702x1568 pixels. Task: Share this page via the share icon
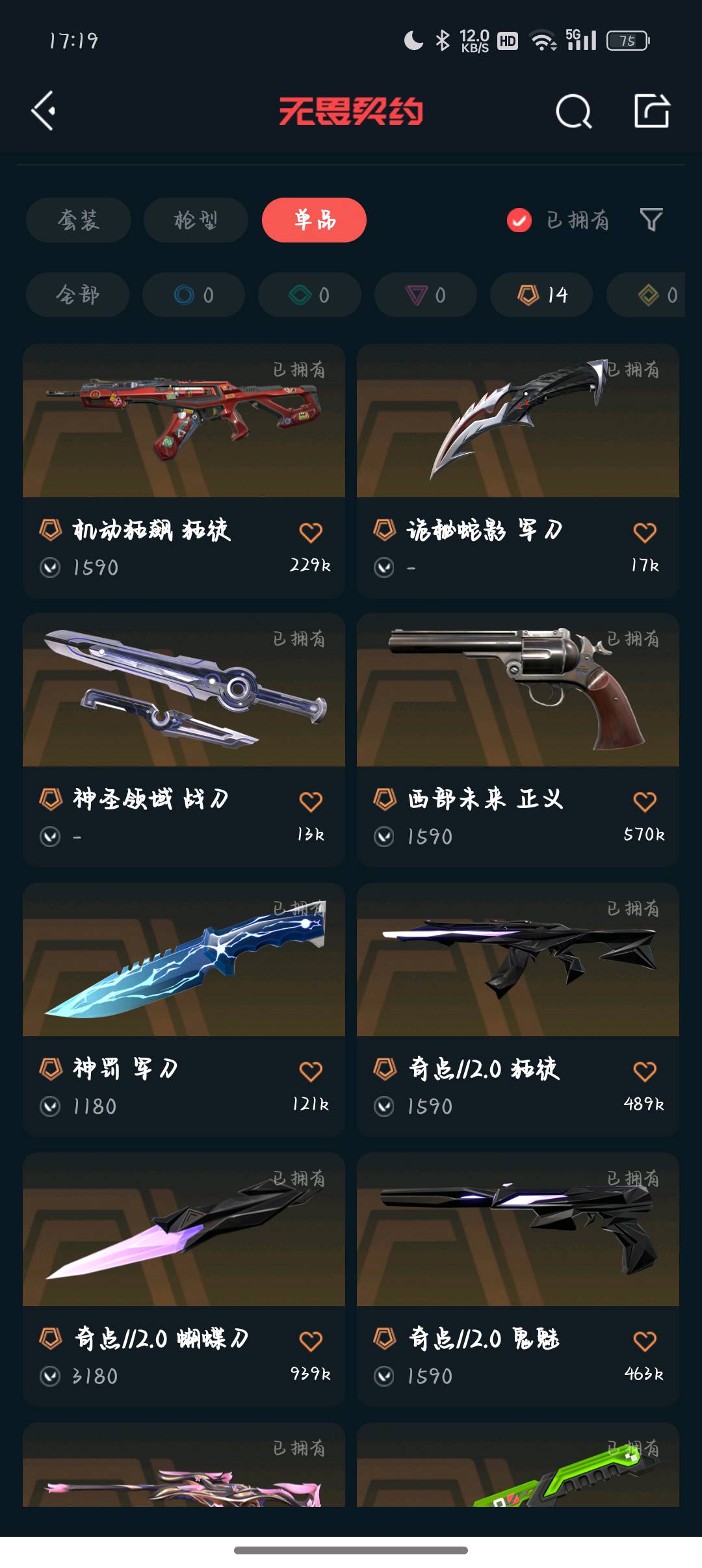pos(651,111)
